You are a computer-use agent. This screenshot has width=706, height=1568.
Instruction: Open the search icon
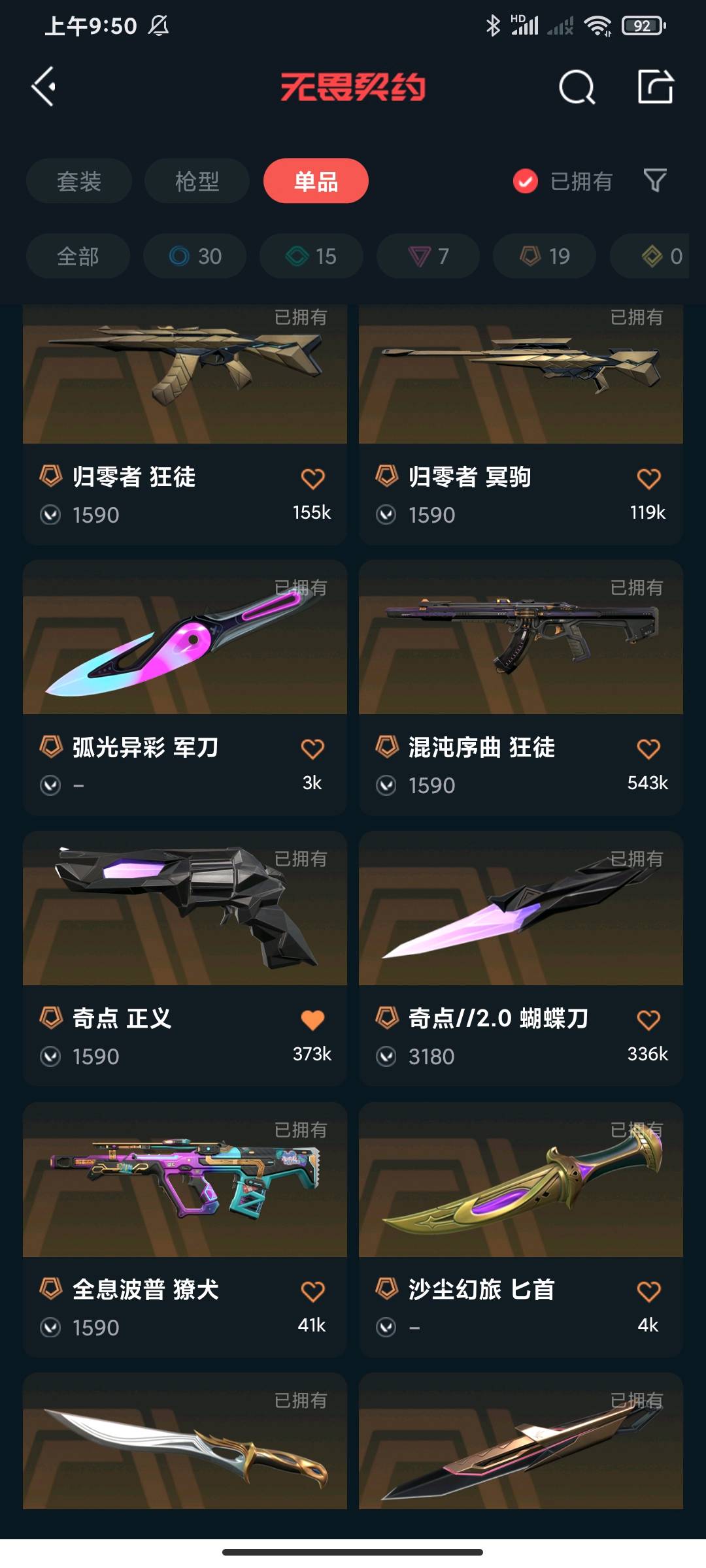(x=577, y=87)
